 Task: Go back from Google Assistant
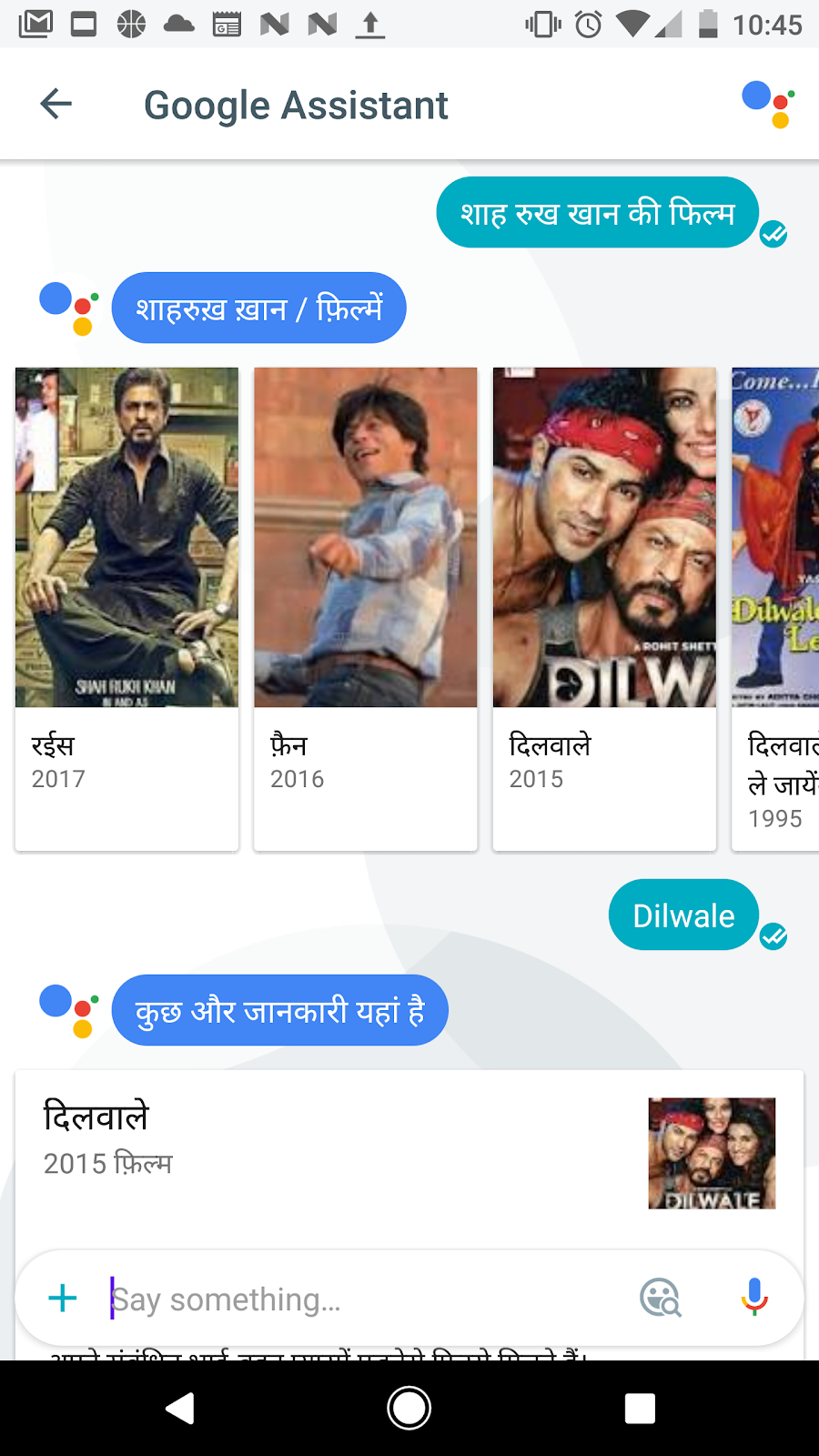click(56, 104)
